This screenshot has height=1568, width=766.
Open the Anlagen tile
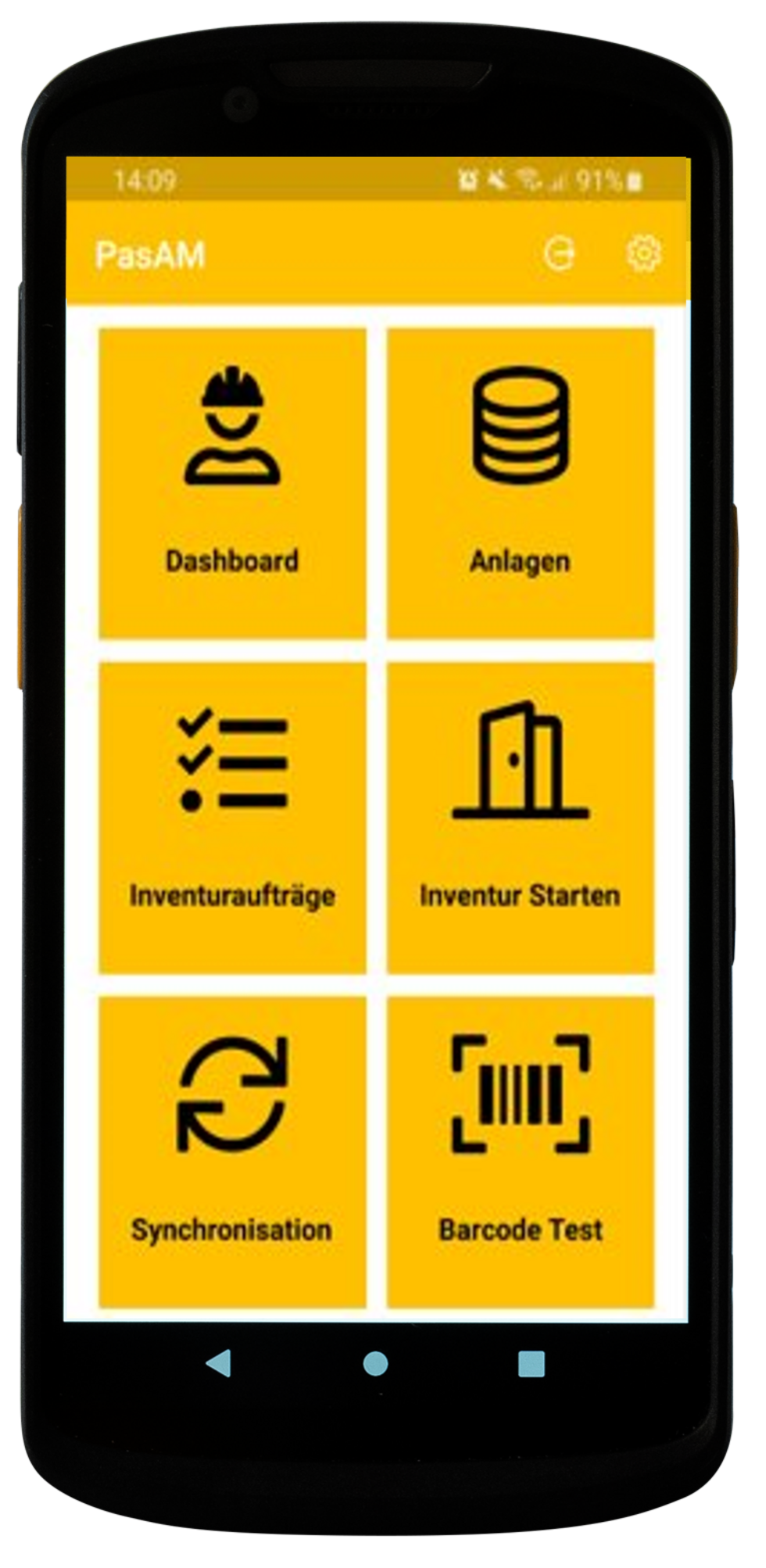click(520, 483)
